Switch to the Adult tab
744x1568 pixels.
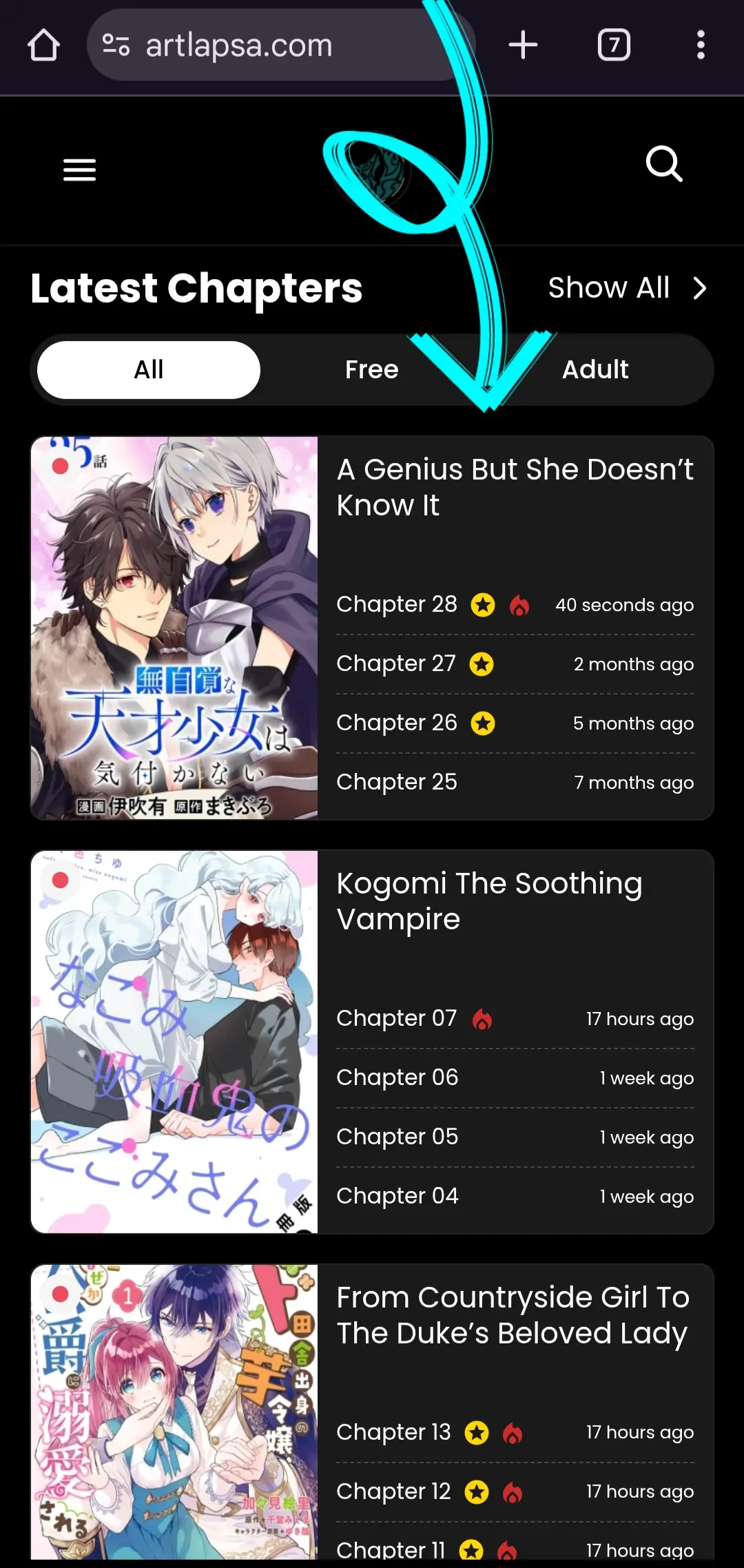(x=595, y=370)
